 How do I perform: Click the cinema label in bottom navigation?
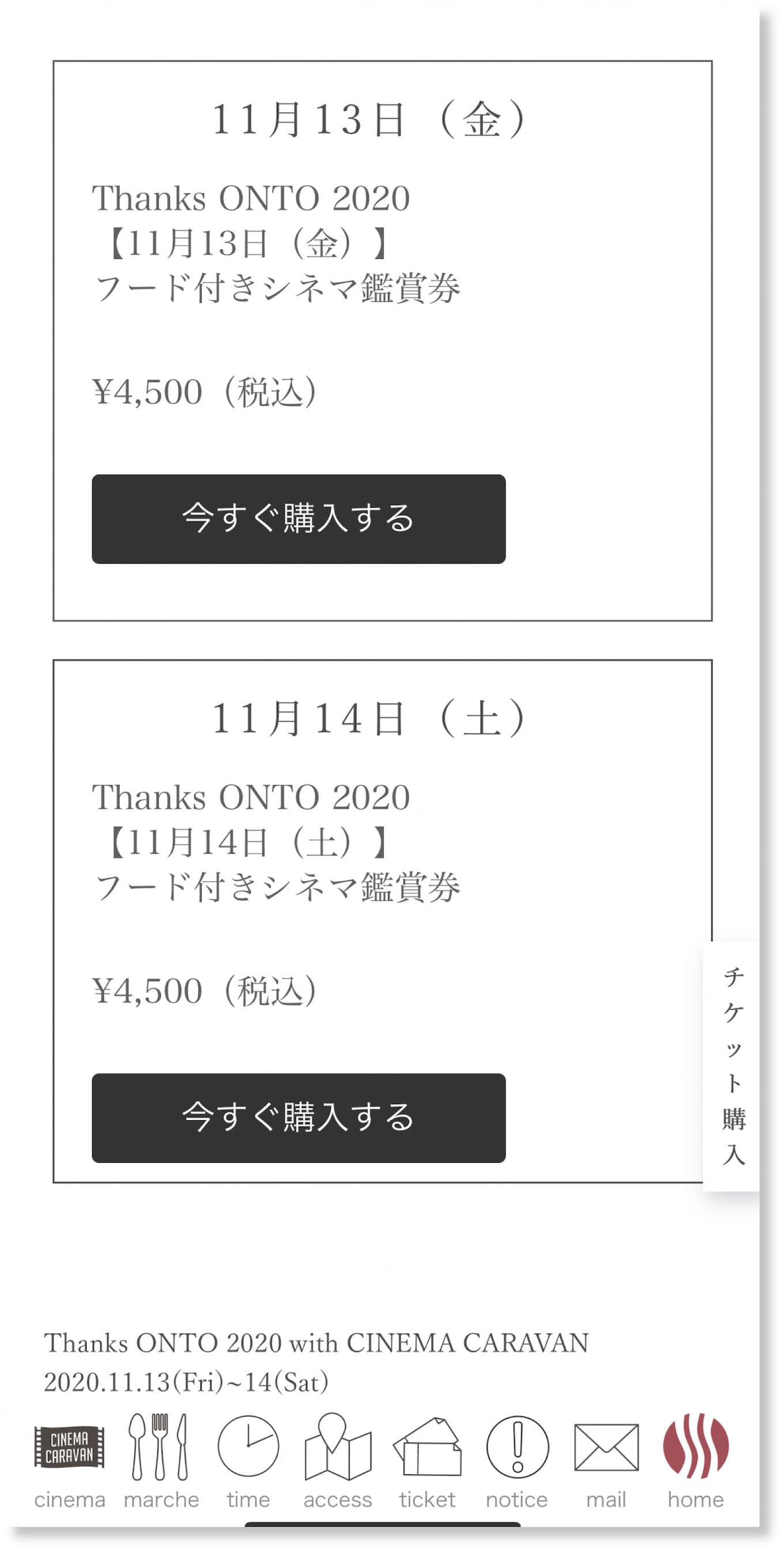(71, 1499)
